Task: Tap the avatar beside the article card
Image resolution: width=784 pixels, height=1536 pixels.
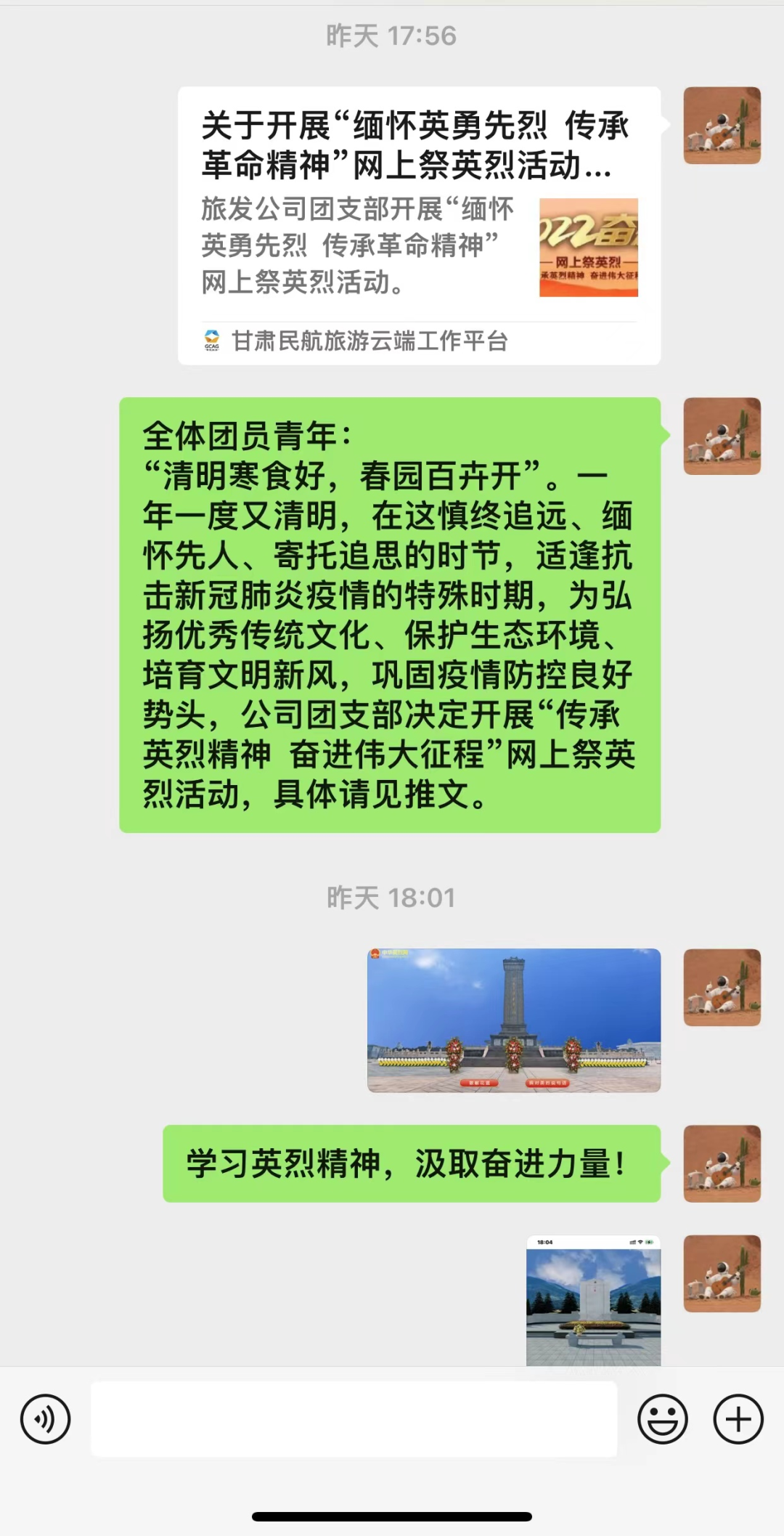Action: click(x=722, y=126)
